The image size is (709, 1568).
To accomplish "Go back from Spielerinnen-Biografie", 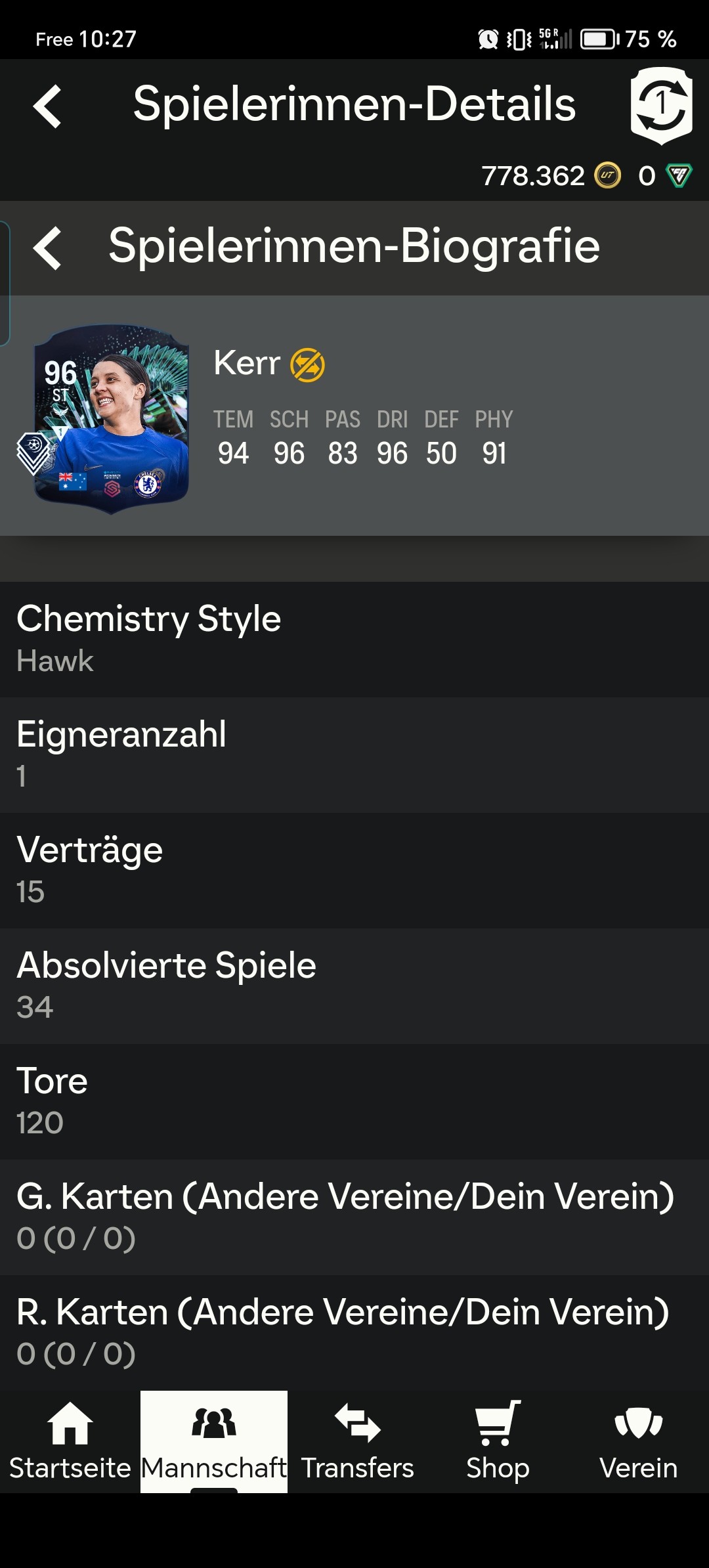I will (x=47, y=248).
